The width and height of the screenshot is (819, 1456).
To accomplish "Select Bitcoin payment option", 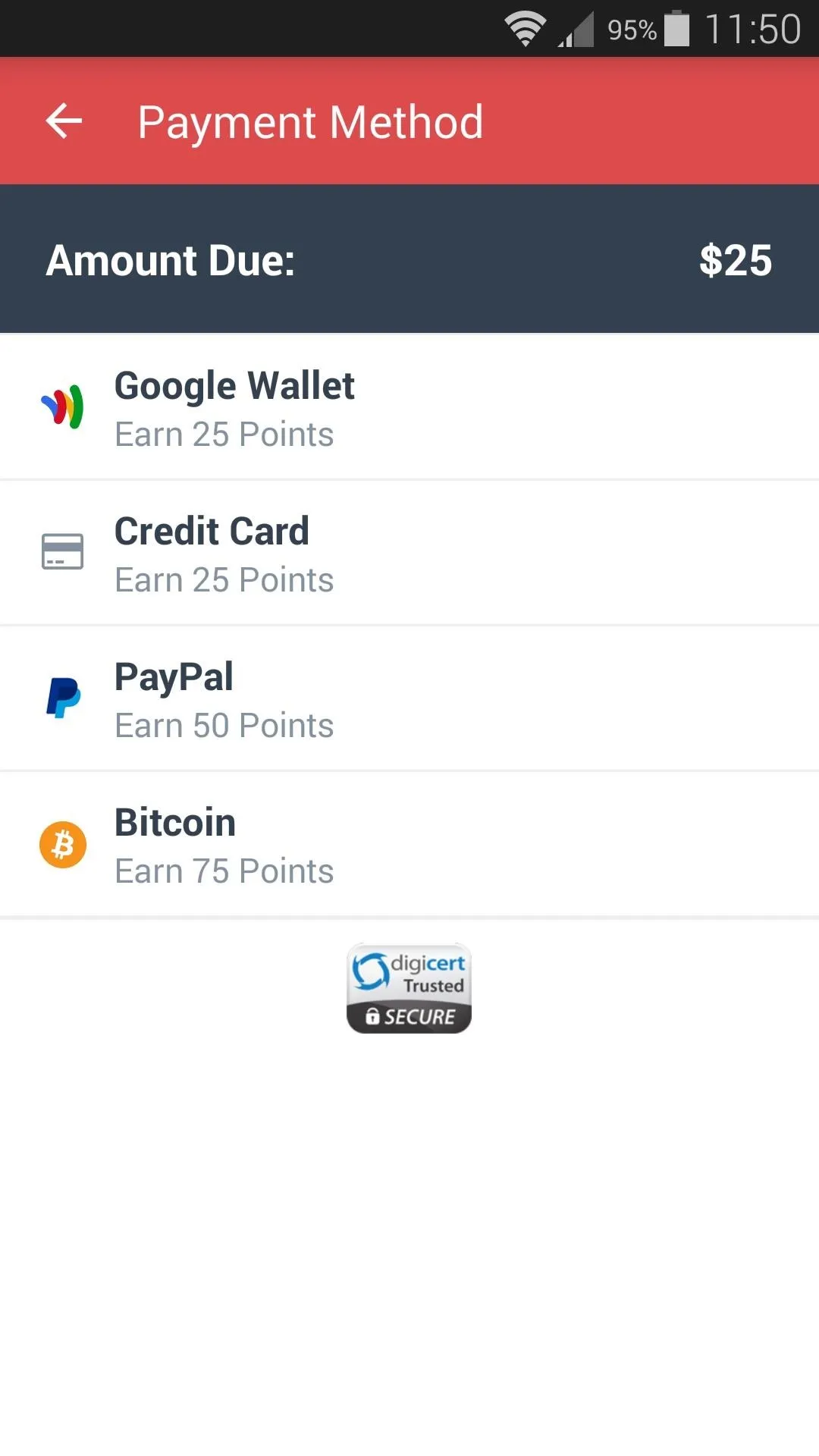I will coord(409,844).
